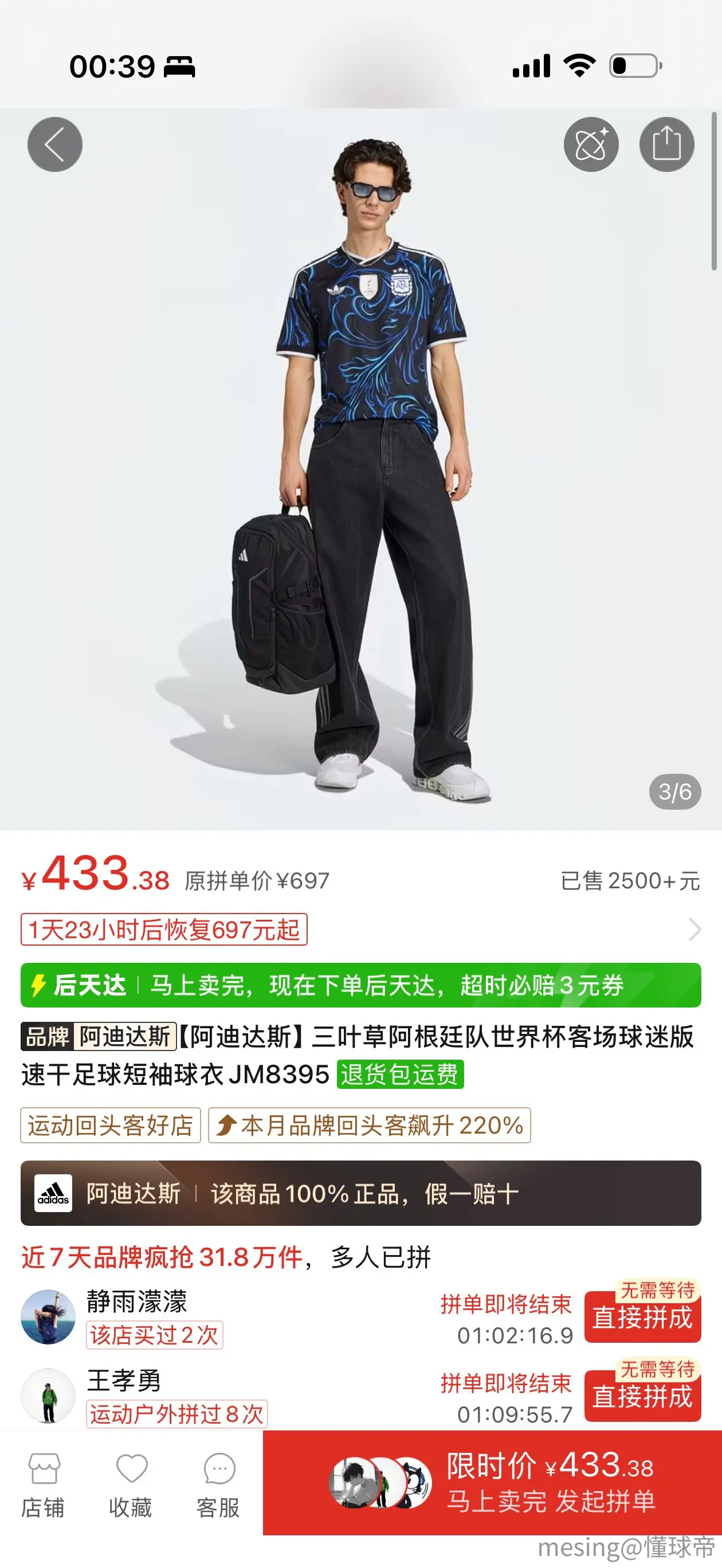Viewport: 722px width, 1568px height.
Task: Join 静雨濛濛's group with 直接拼成
Action: pyautogui.click(x=643, y=1316)
